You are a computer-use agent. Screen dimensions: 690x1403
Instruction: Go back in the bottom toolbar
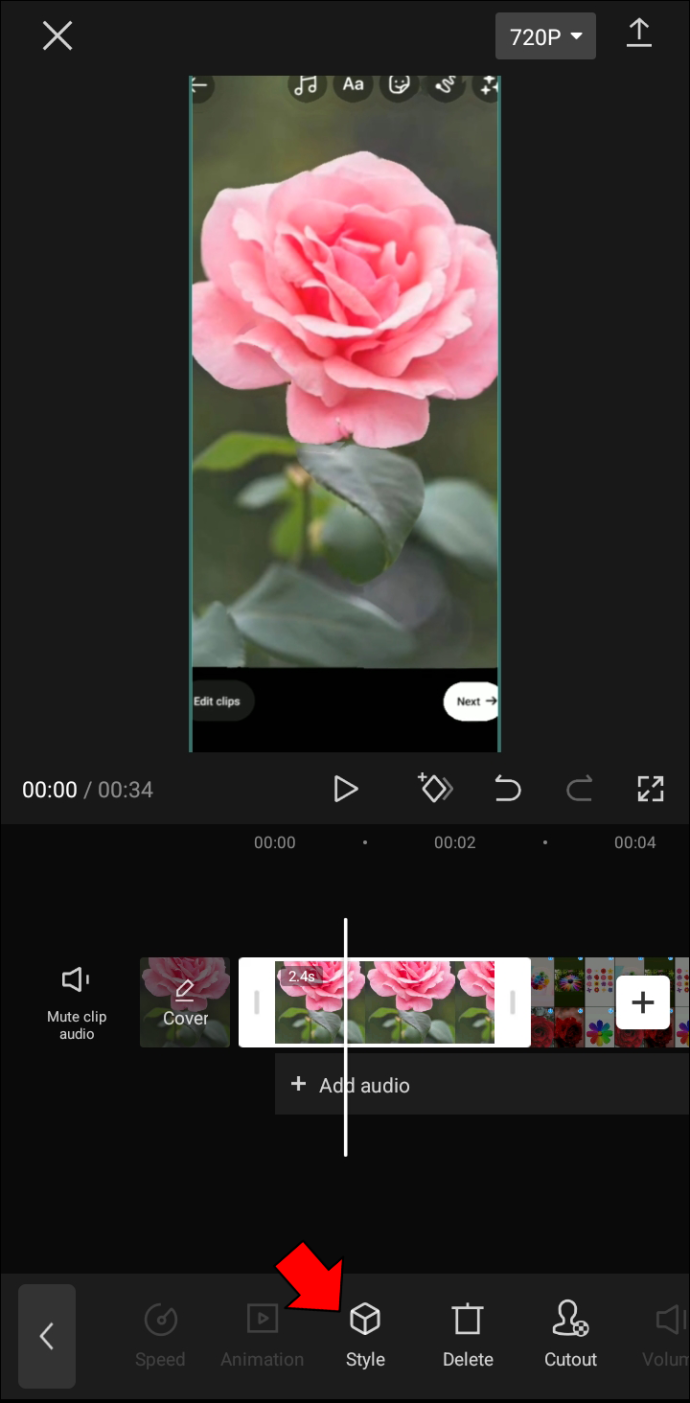click(47, 1336)
